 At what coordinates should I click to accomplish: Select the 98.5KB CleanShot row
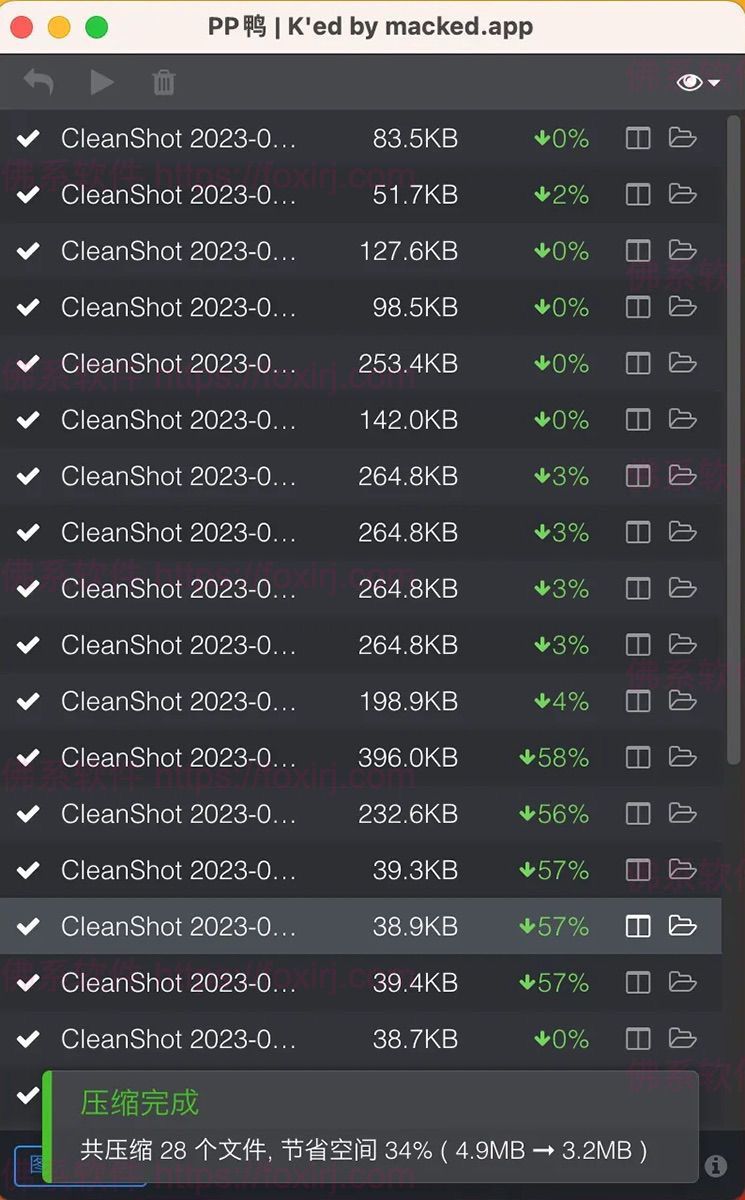(180, 307)
